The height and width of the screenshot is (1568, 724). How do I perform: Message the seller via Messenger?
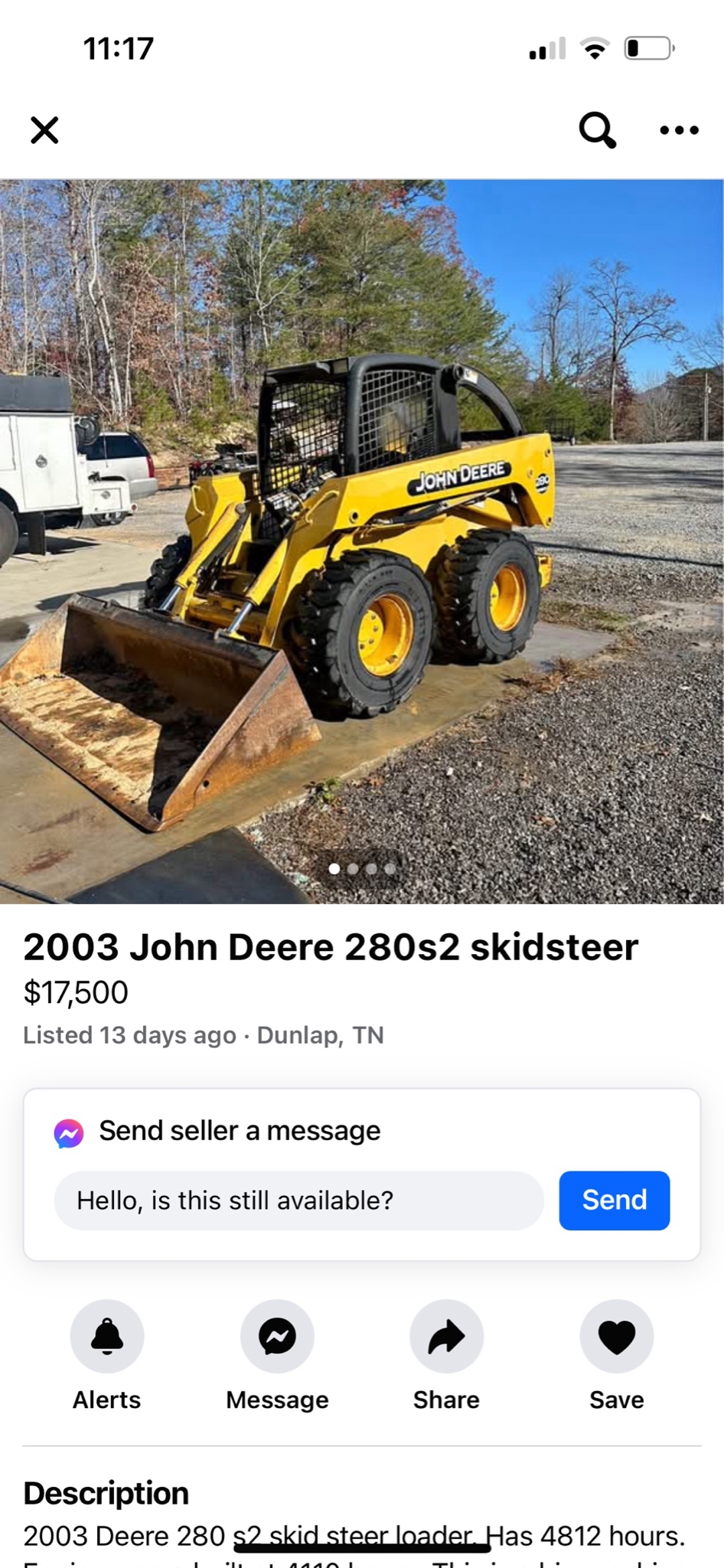(277, 1337)
